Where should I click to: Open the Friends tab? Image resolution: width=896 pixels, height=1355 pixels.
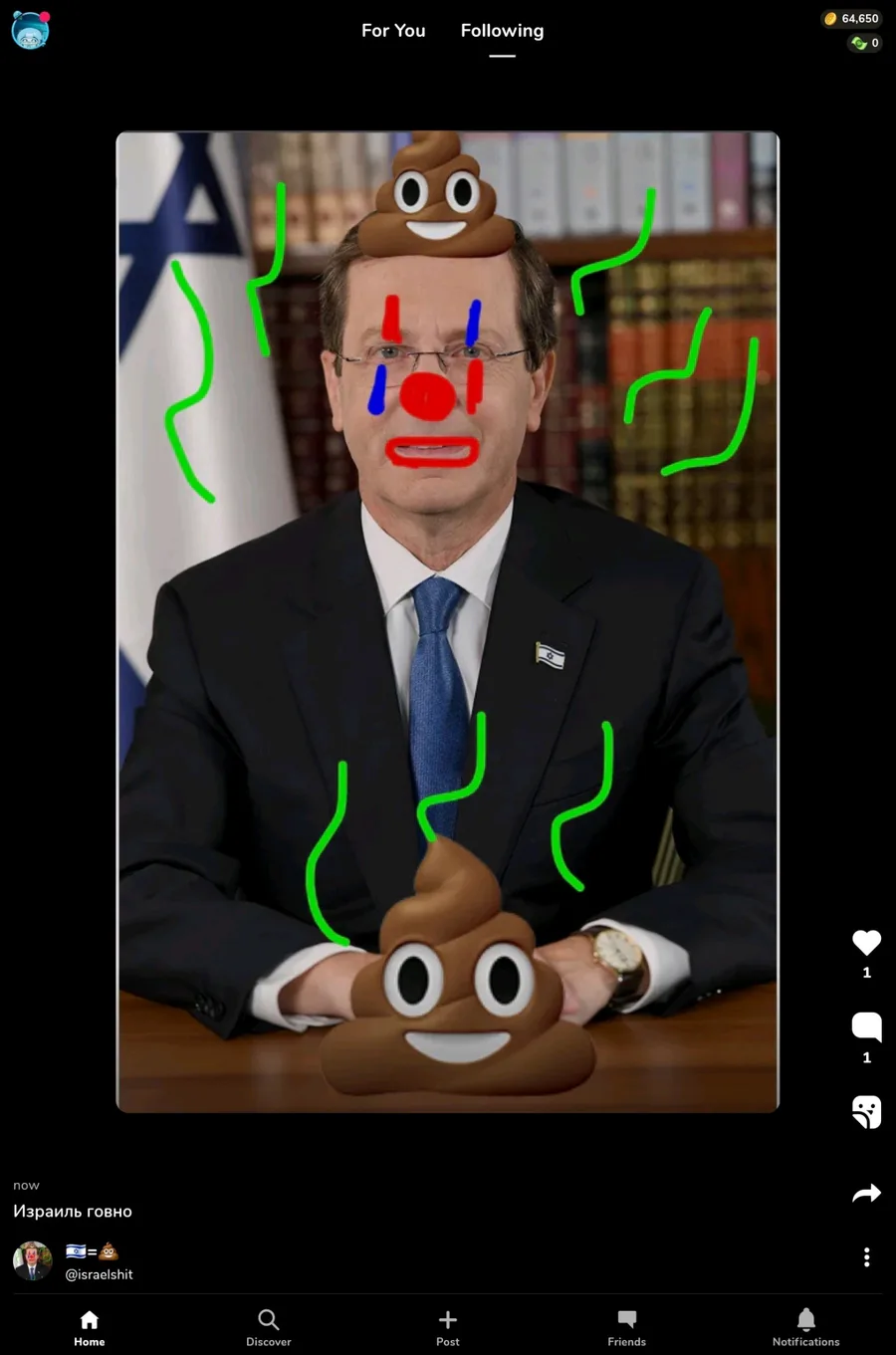pos(627,1327)
